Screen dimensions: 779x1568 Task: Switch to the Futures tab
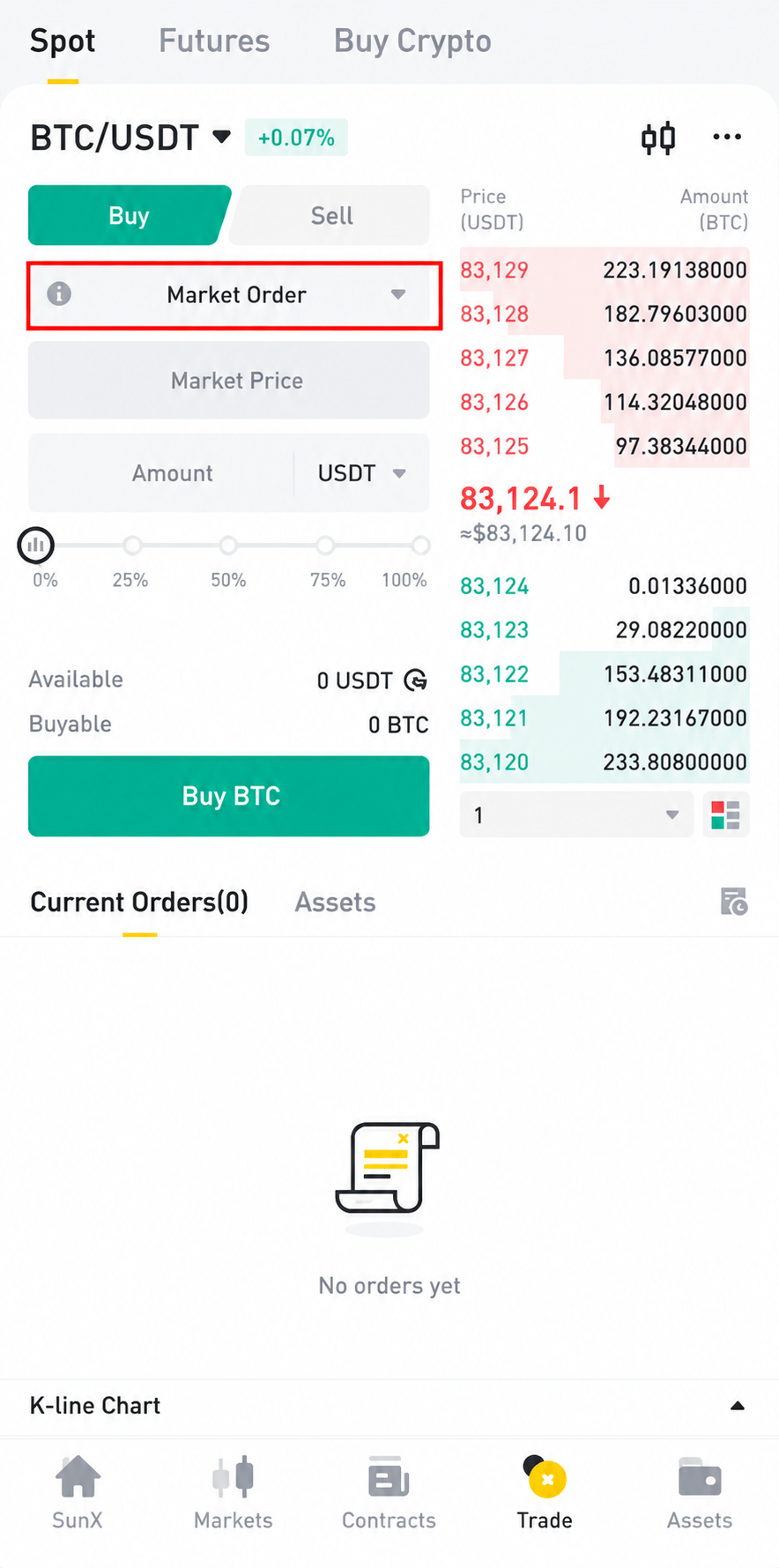click(x=214, y=41)
